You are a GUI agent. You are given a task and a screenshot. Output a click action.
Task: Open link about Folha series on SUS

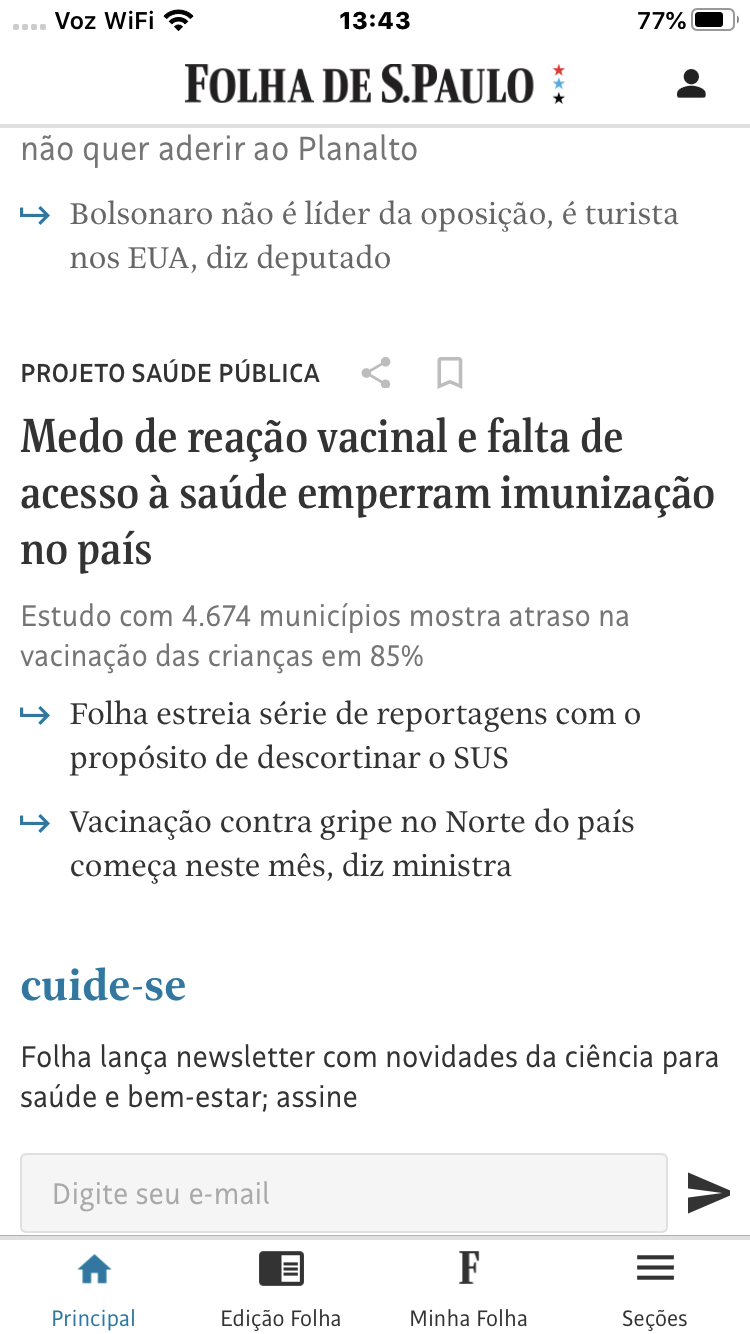click(x=355, y=736)
